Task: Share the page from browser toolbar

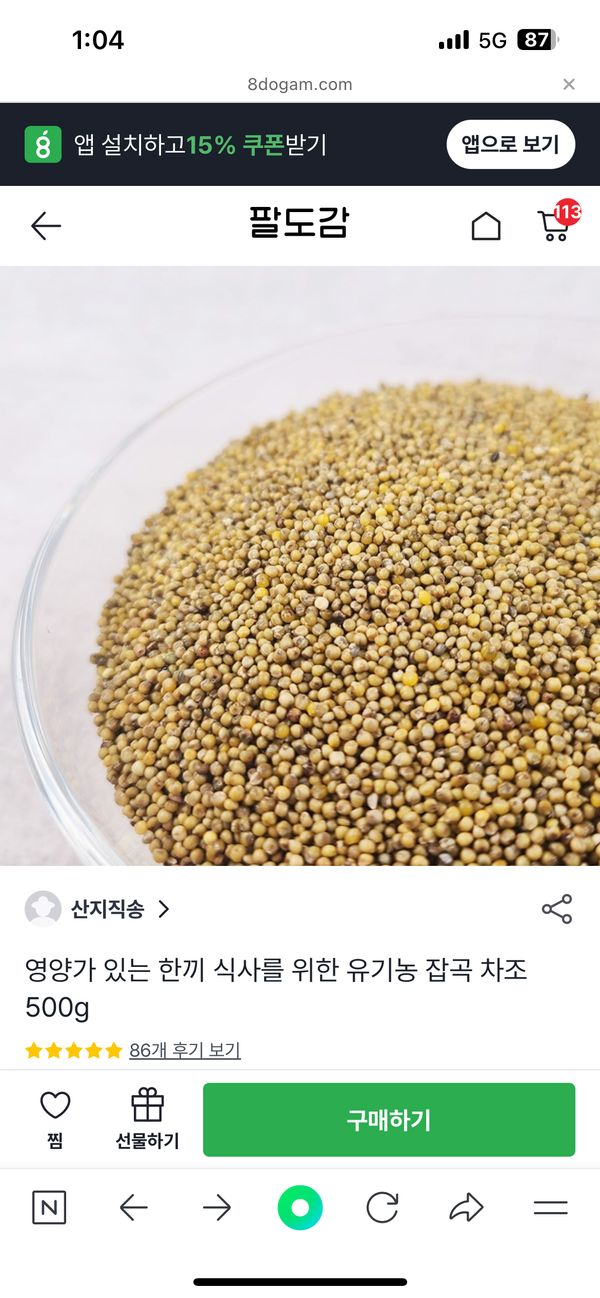Action: [466, 1208]
